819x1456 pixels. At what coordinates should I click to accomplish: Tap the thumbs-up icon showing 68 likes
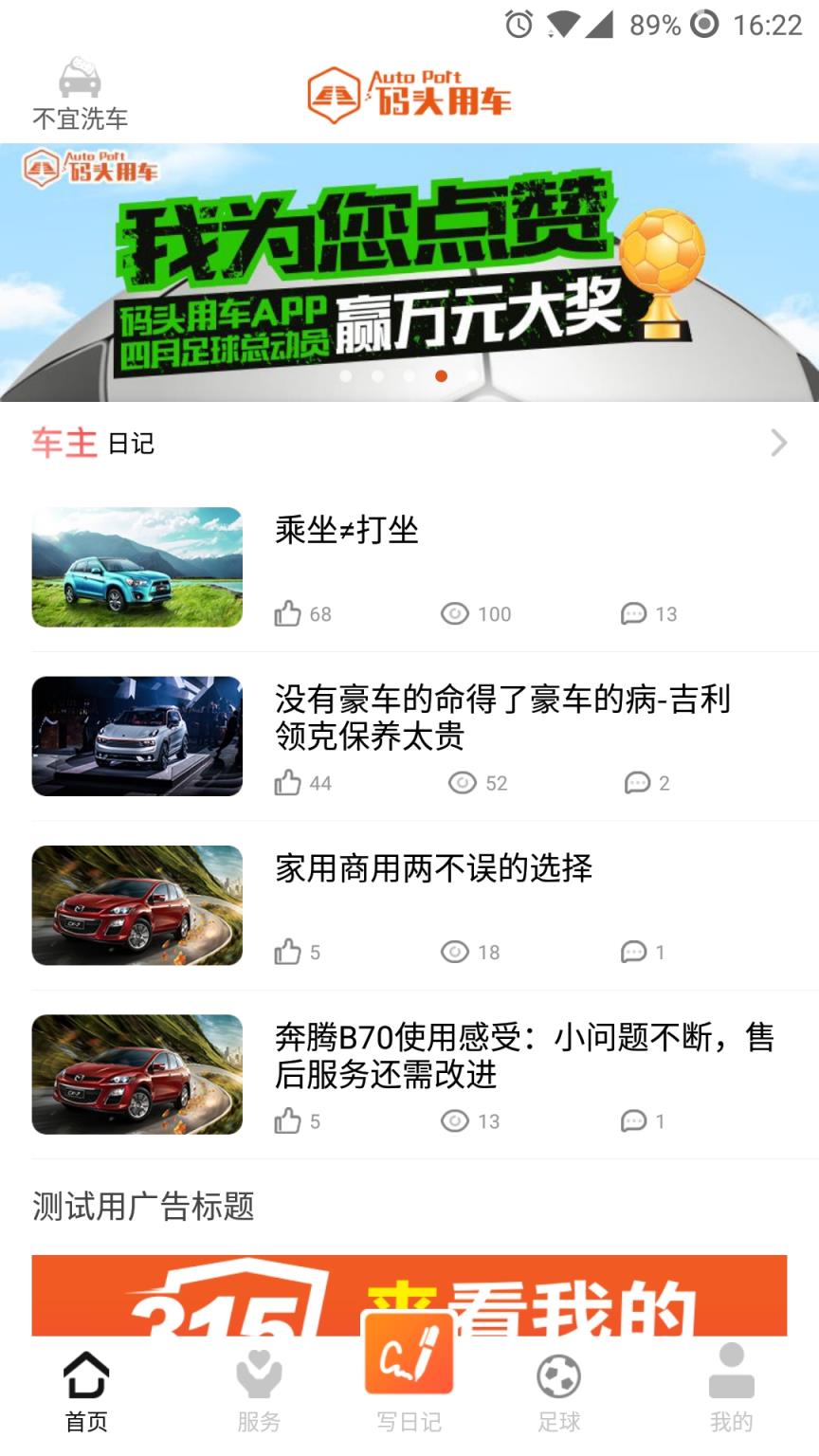pos(287,613)
